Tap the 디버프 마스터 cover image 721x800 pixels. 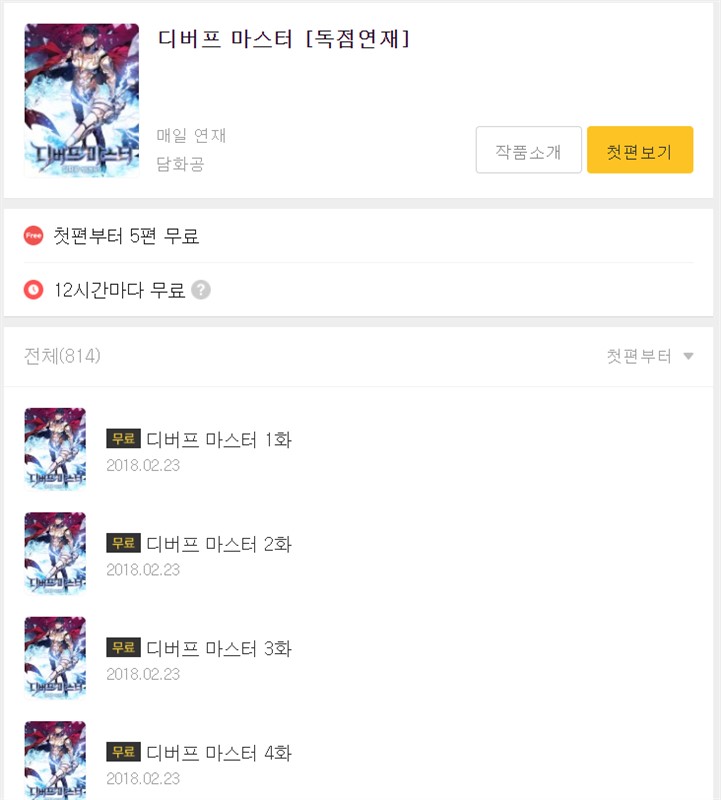tap(82, 101)
